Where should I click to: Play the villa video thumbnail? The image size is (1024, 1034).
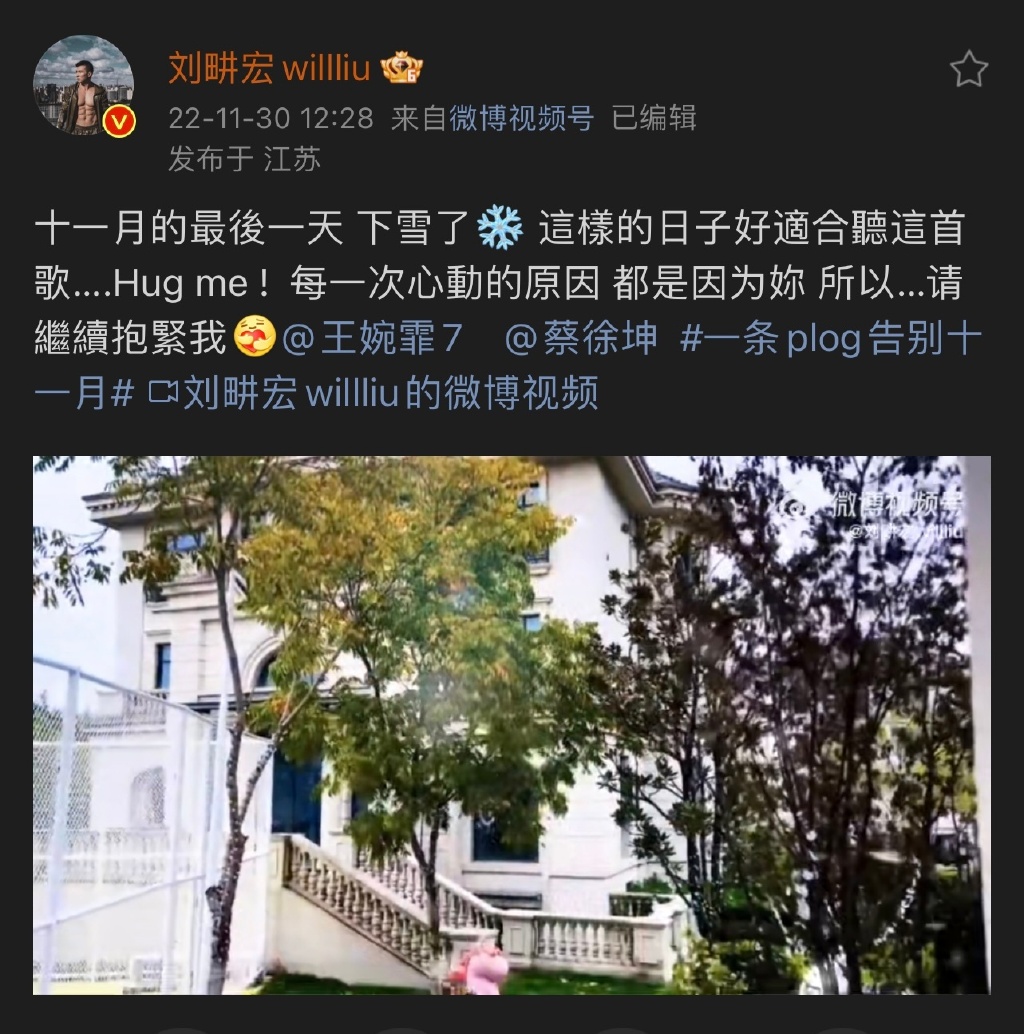[x=511, y=725]
